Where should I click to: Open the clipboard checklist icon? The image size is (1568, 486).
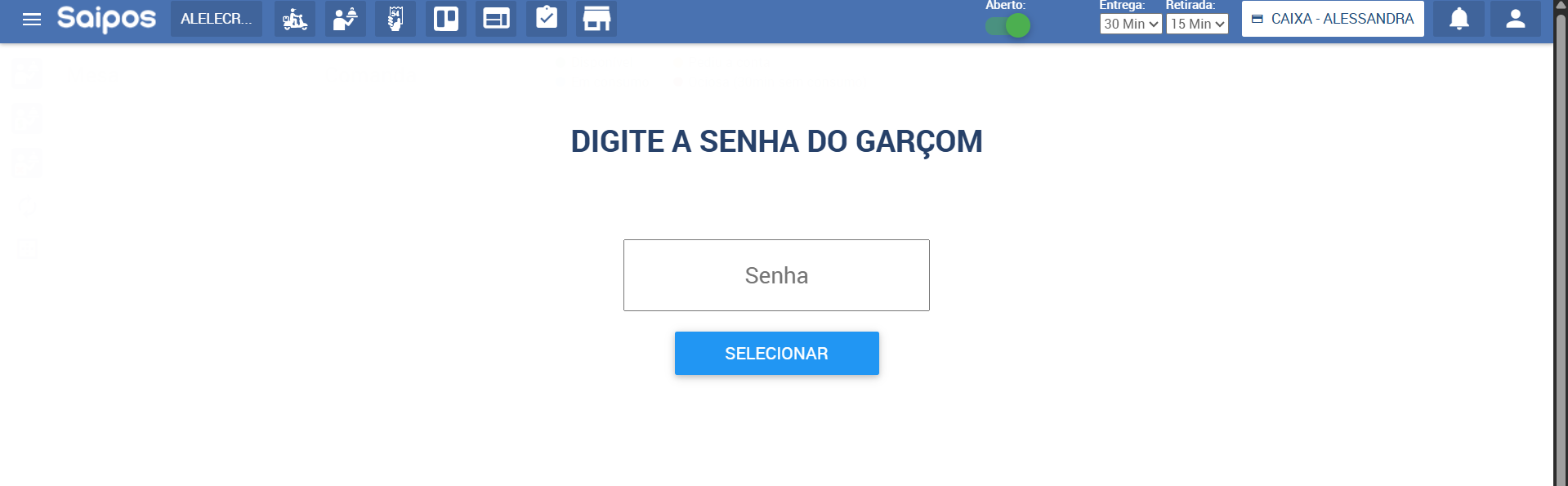pyautogui.click(x=547, y=19)
